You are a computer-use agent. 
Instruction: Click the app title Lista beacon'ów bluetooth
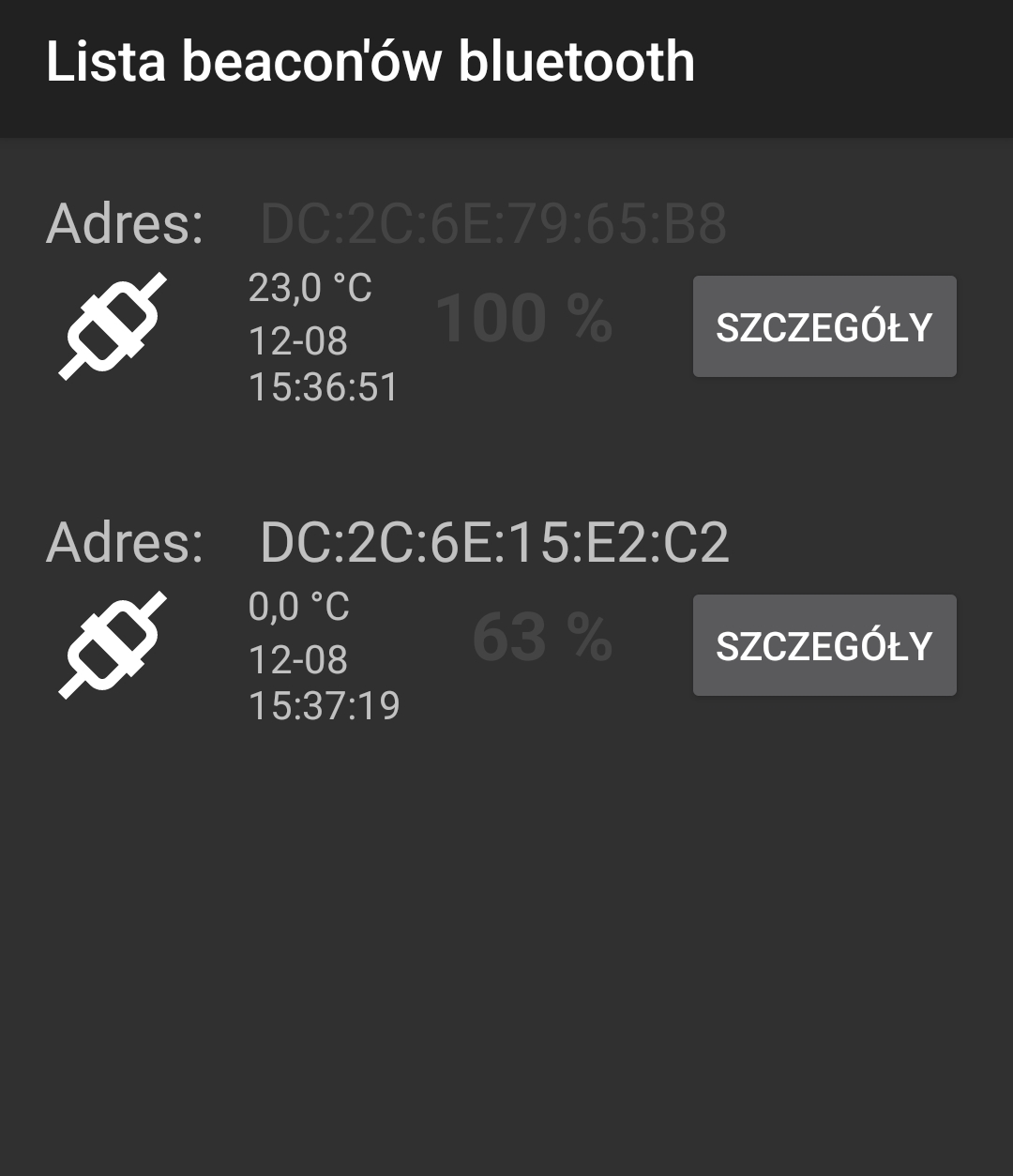pyautogui.click(x=371, y=64)
